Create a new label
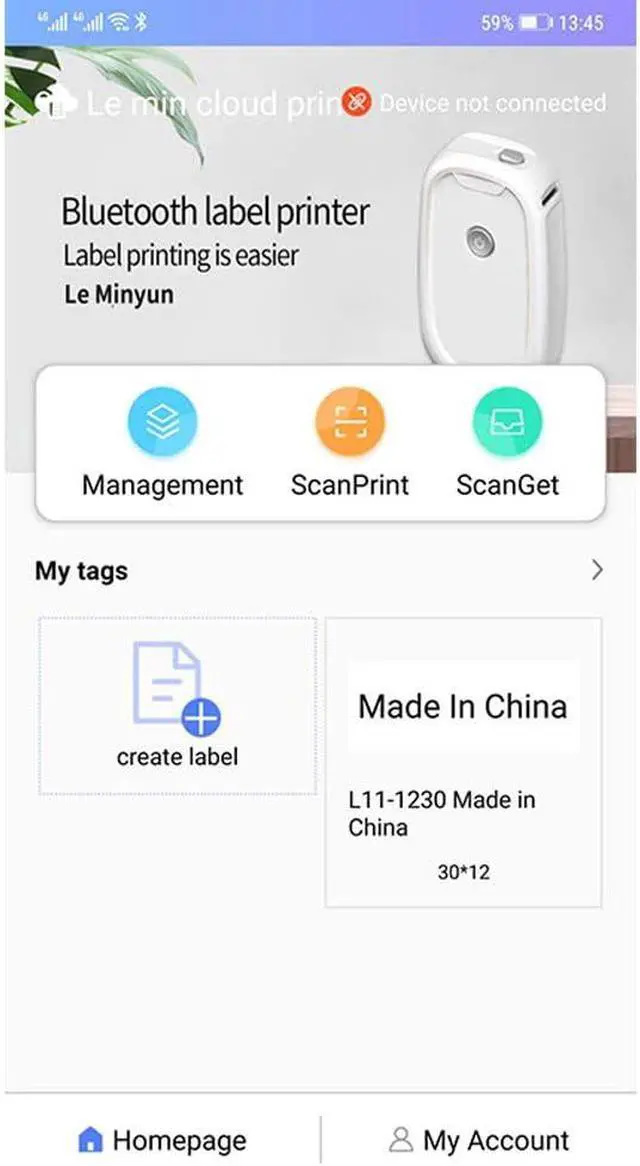 (177, 706)
